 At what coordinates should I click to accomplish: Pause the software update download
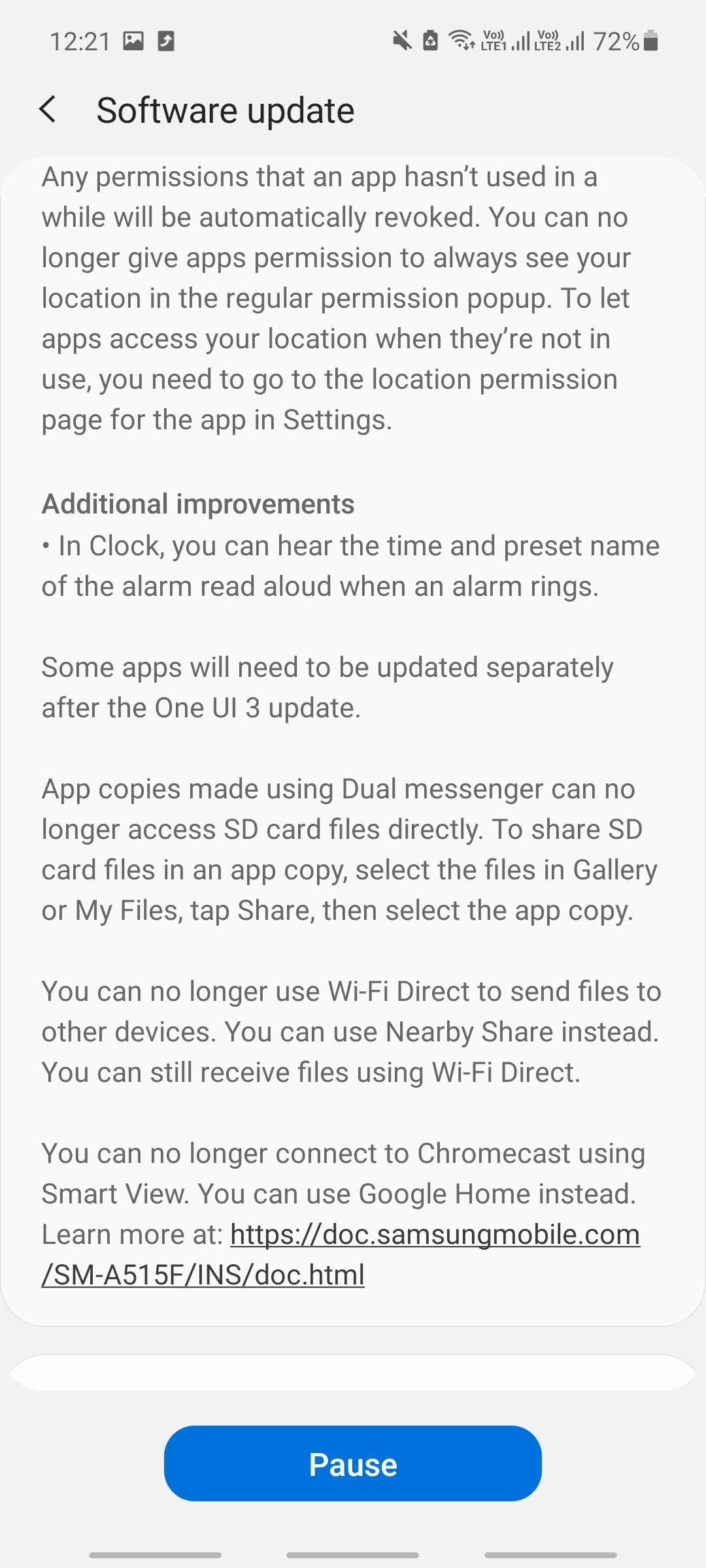click(x=353, y=1464)
